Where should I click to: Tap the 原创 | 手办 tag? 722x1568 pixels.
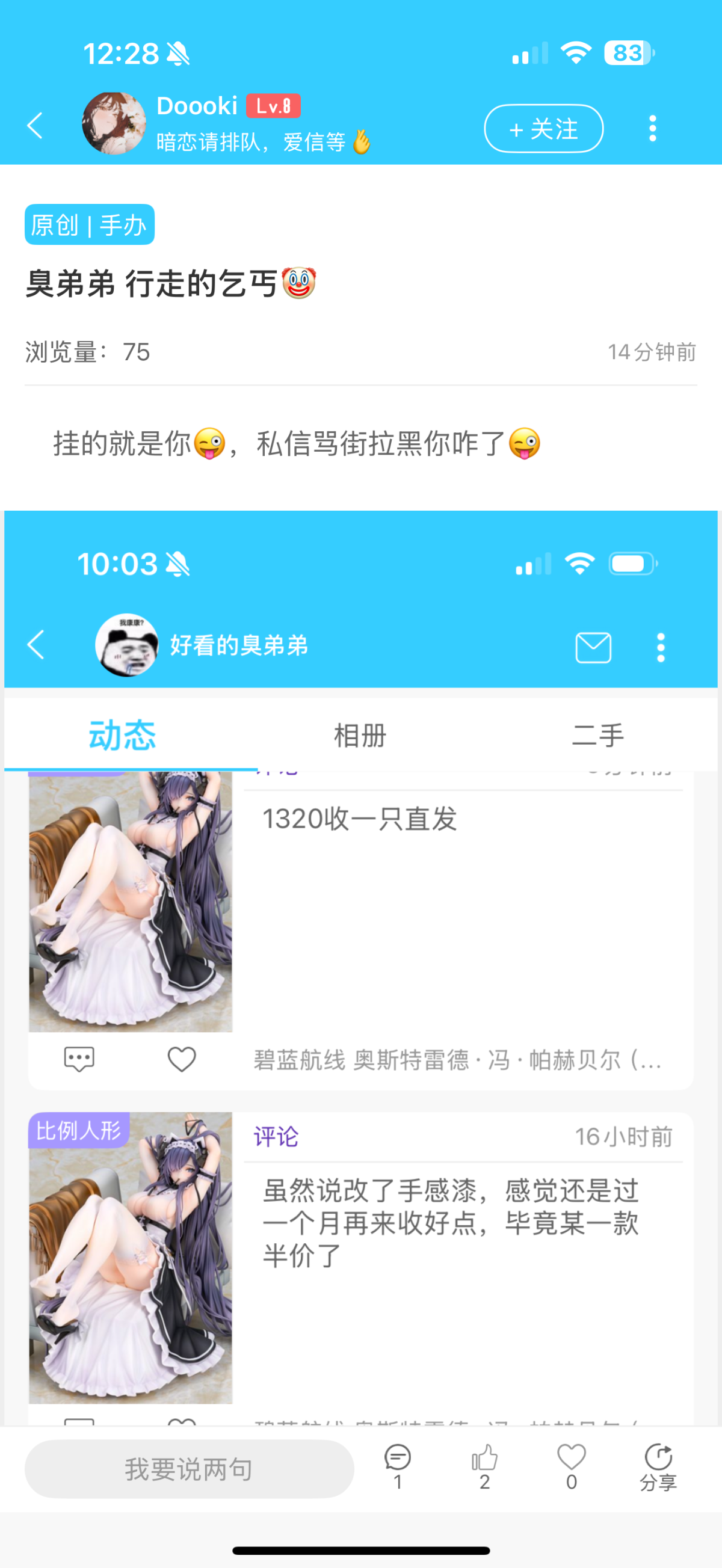pos(90,224)
